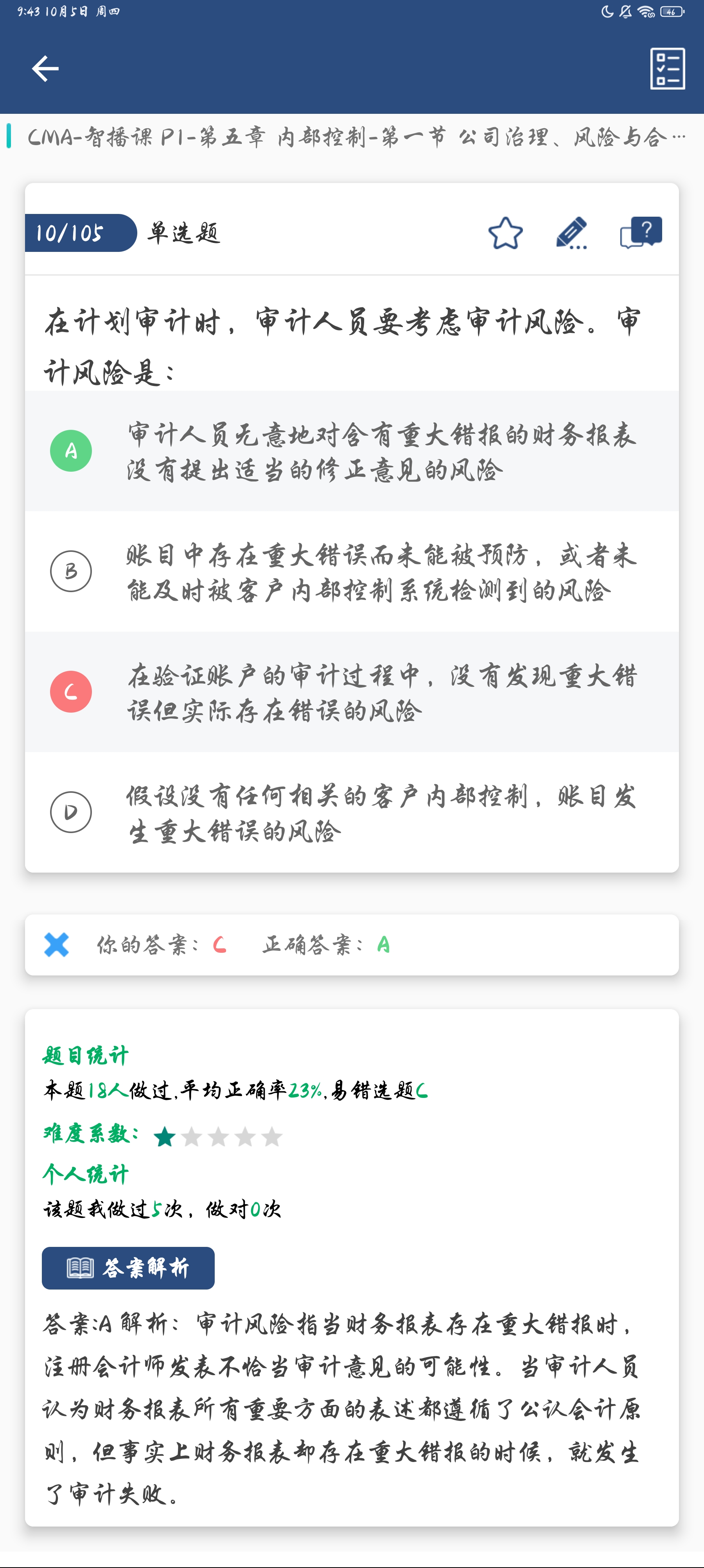Go back using the top-left arrow

[x=45, y=68]
